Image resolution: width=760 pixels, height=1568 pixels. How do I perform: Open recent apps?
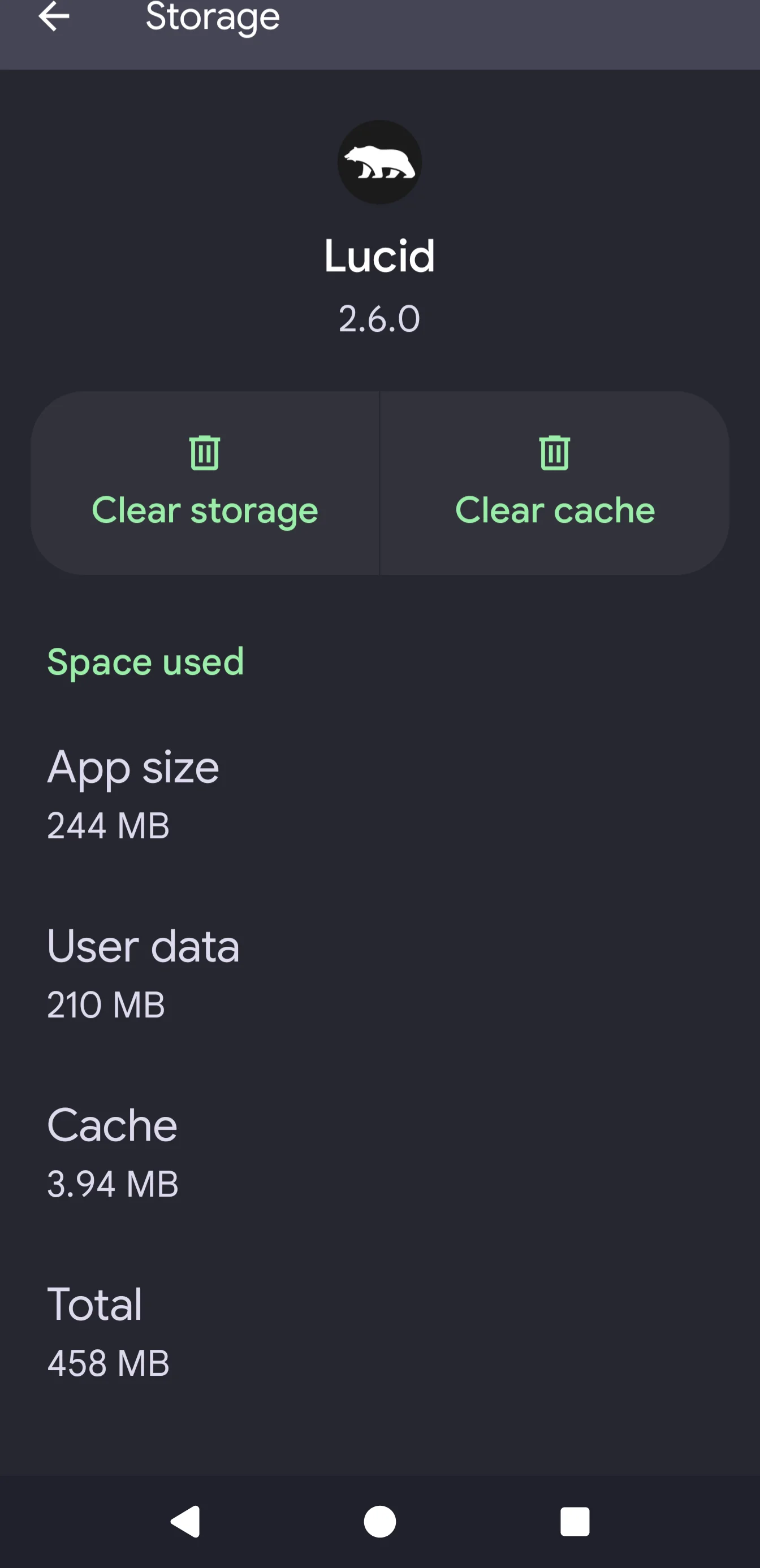click(x=575, y=1522)
